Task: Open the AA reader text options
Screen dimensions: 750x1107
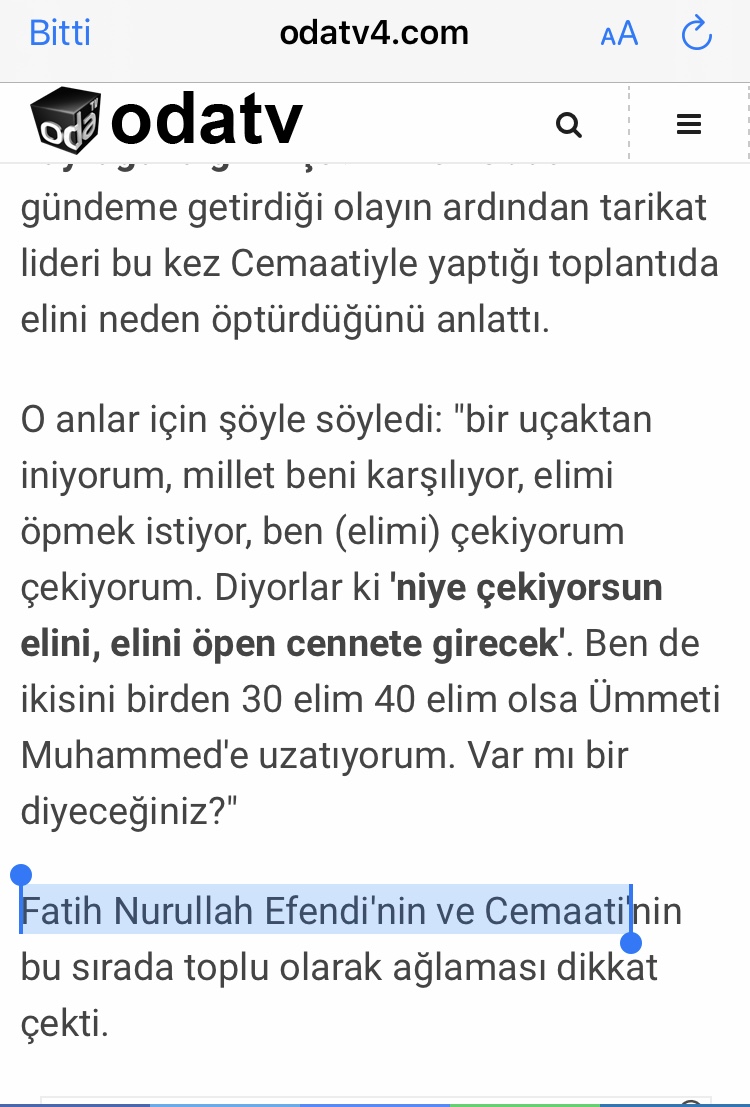Action: pos(619,34)
